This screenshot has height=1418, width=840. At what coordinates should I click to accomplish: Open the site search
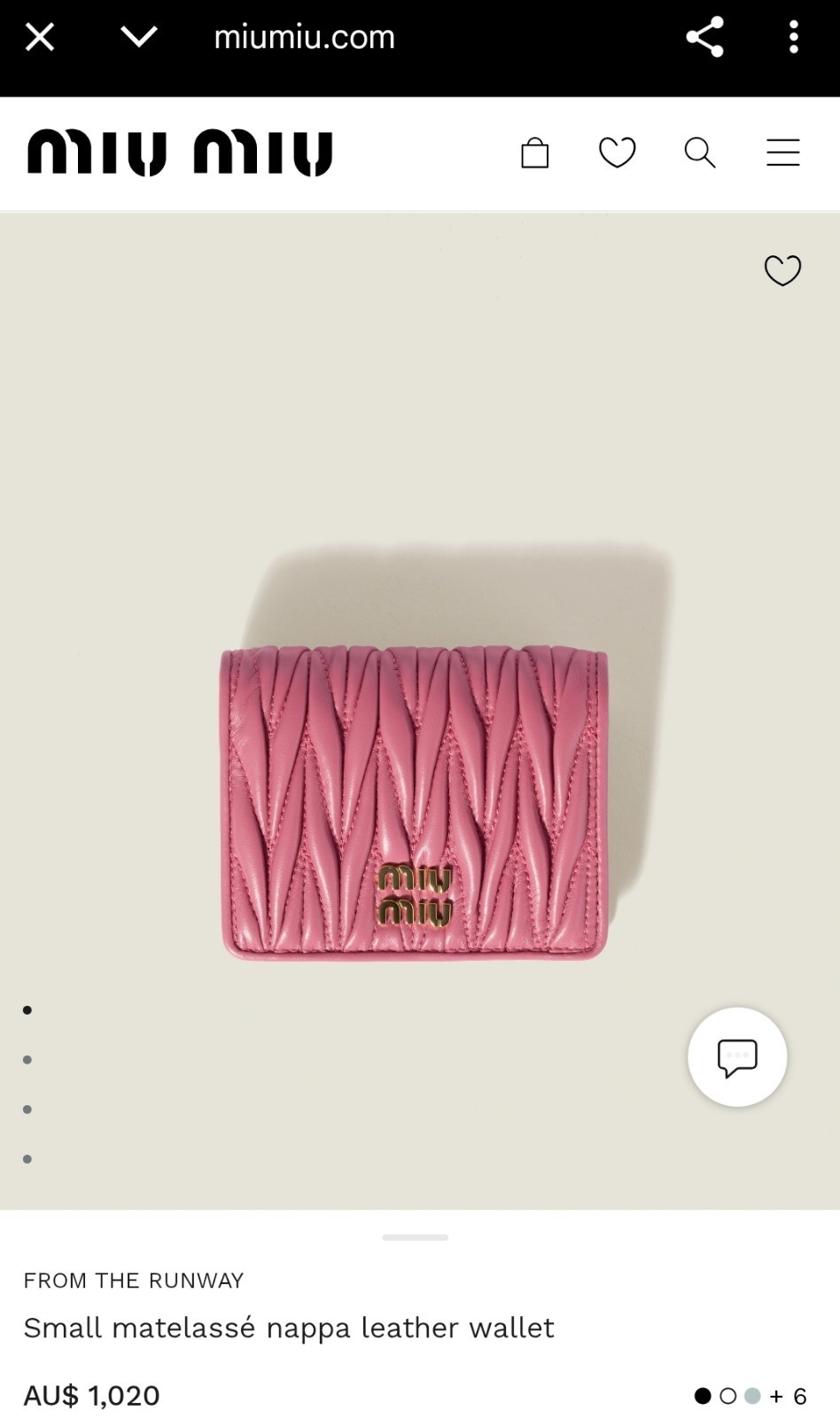point(699,152)
